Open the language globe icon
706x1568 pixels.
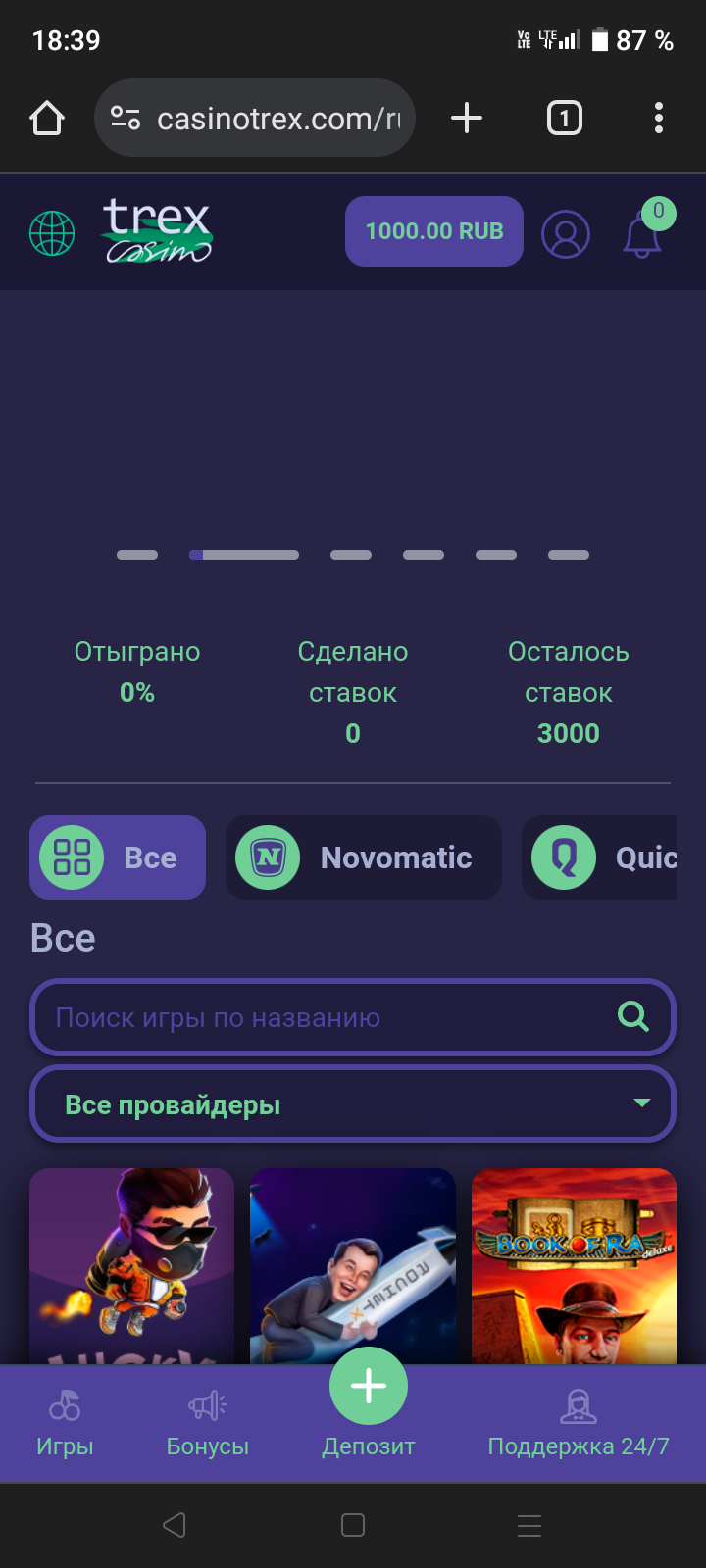point(52,233)
